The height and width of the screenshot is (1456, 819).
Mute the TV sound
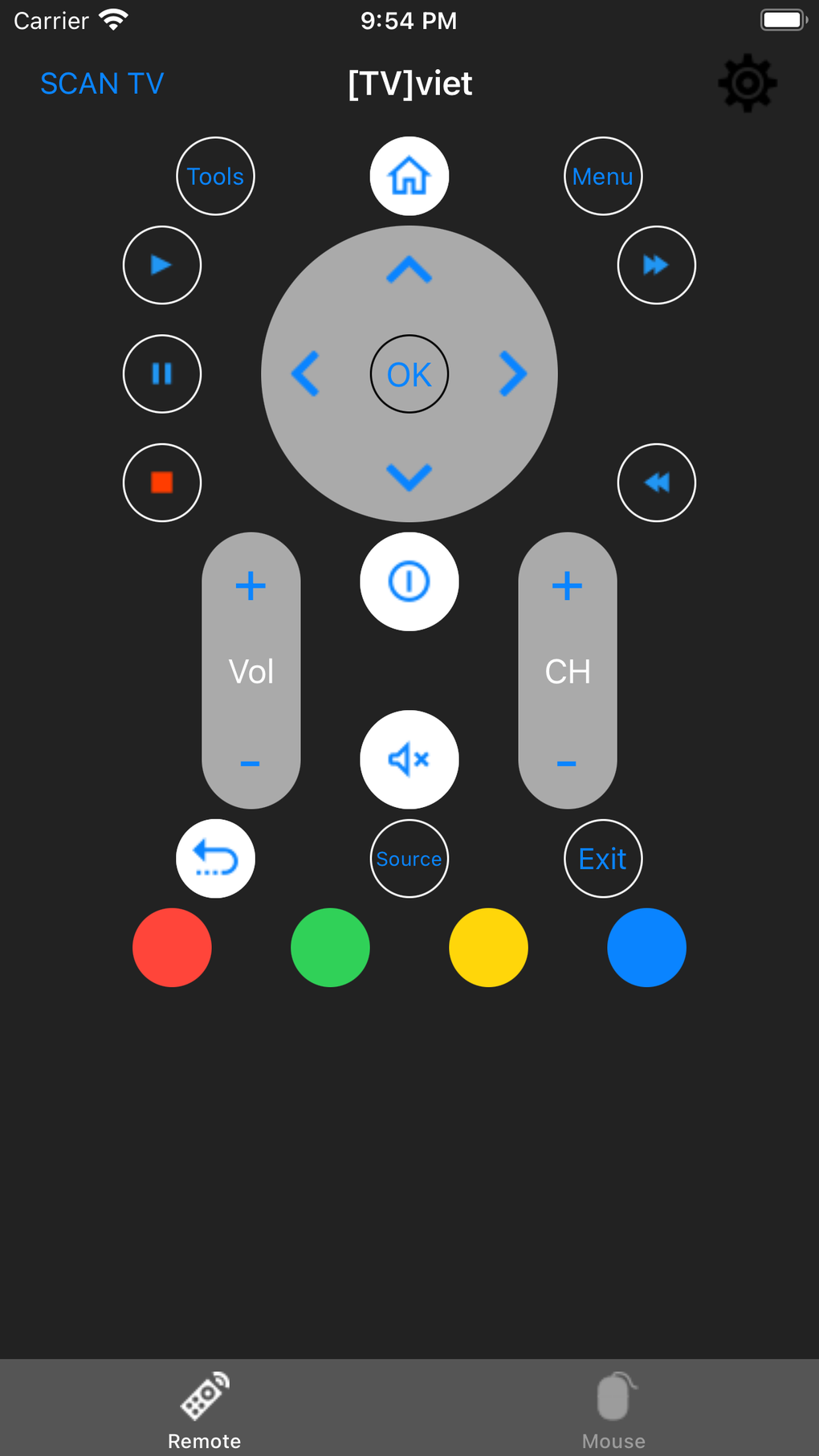point(409,759)
